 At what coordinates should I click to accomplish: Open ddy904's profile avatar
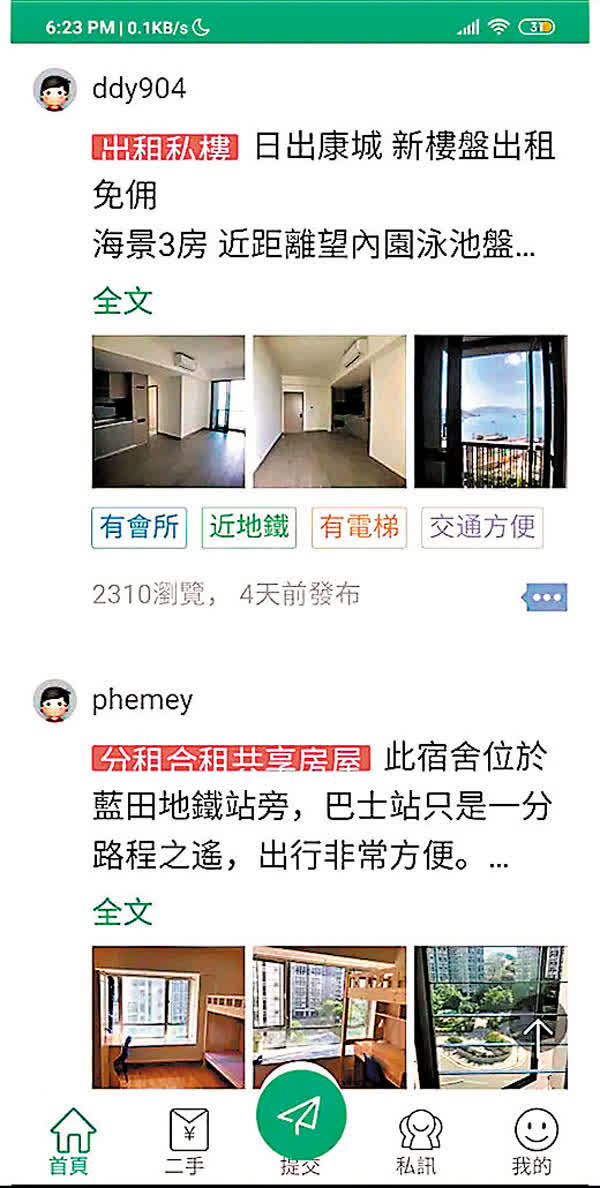[x=55, y=90]
